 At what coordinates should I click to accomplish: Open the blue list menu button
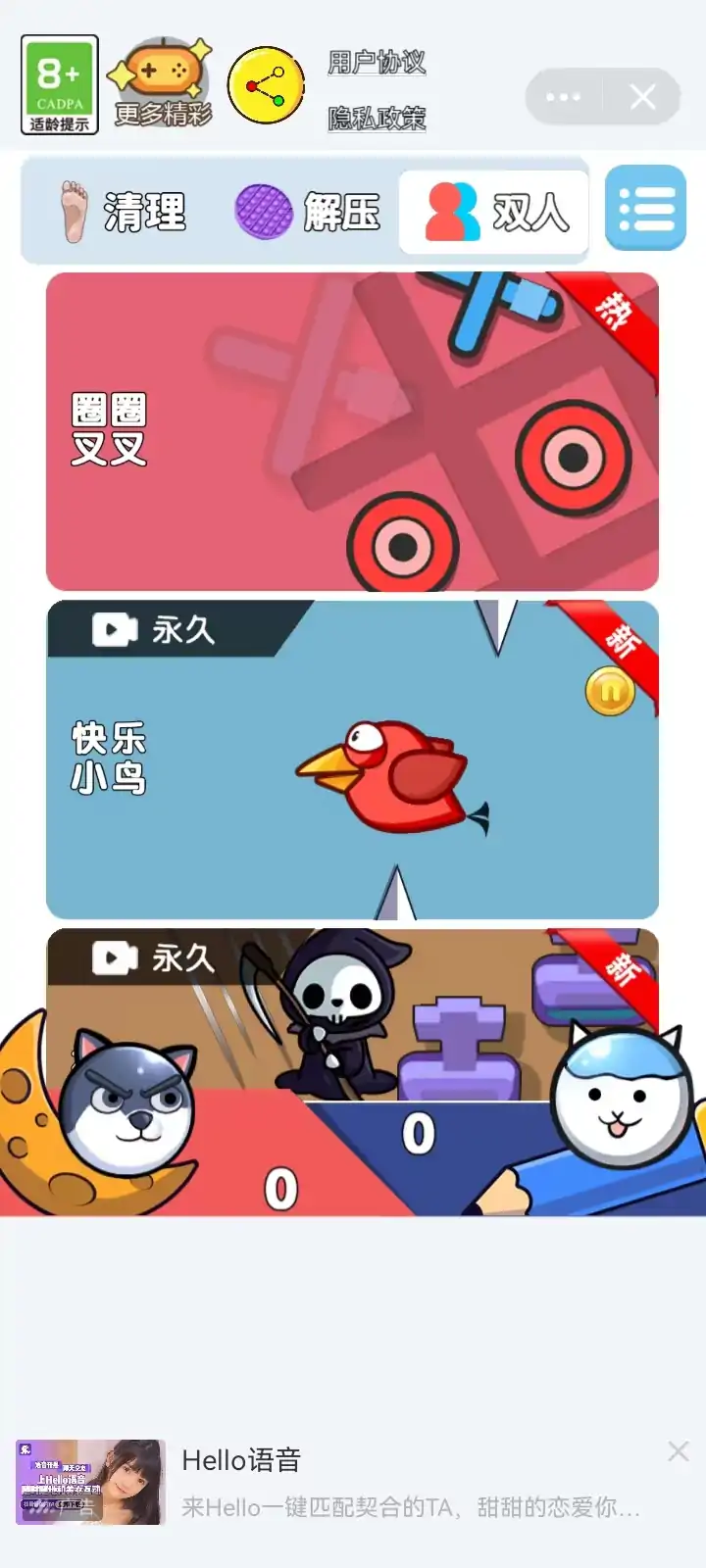click(645, 208)
